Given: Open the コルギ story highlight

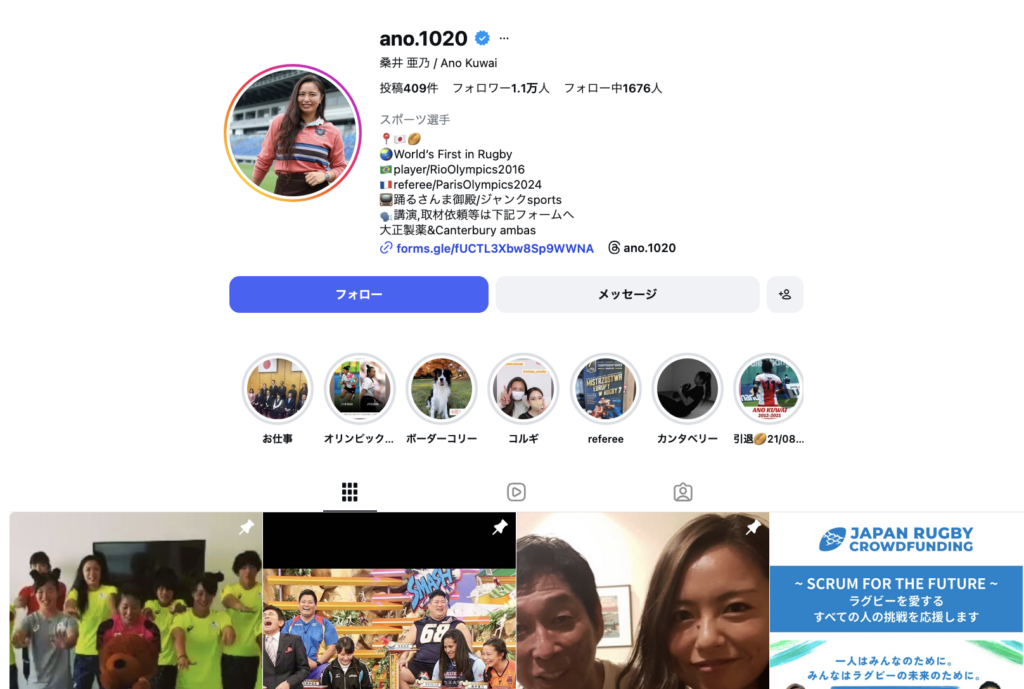Looking at the screenshot, I should 523,389.
